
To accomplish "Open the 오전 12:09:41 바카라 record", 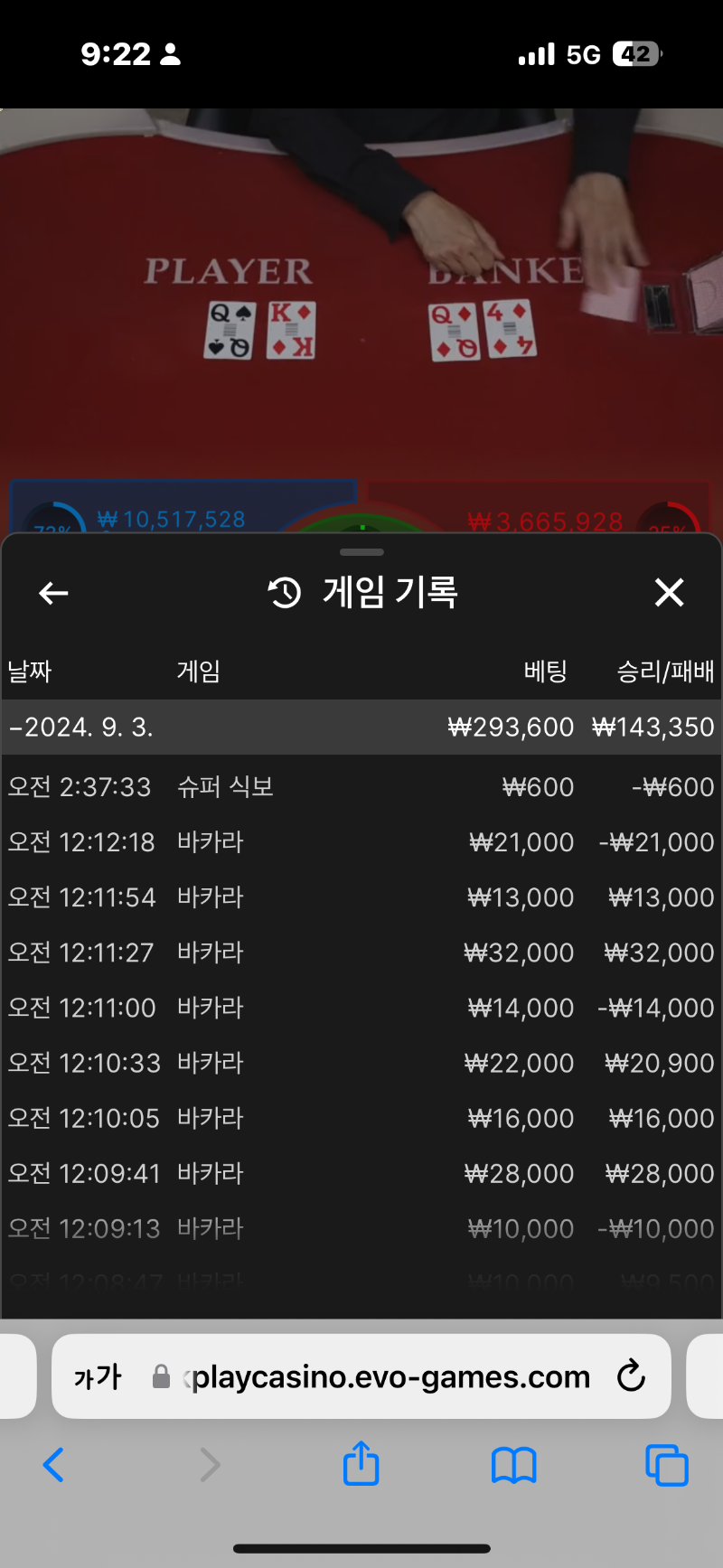I will [x=361, y=1173].
